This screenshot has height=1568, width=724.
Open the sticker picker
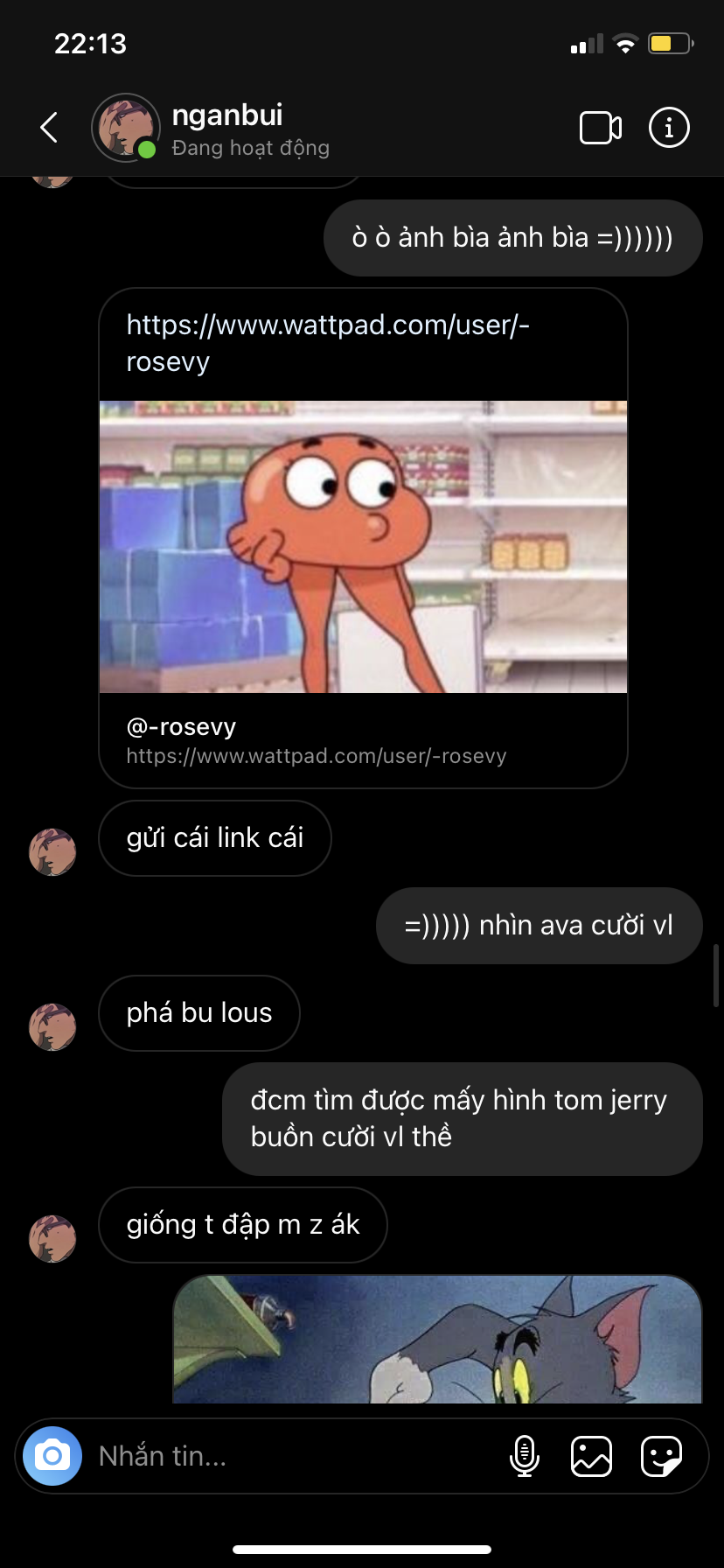[661, 1456]
